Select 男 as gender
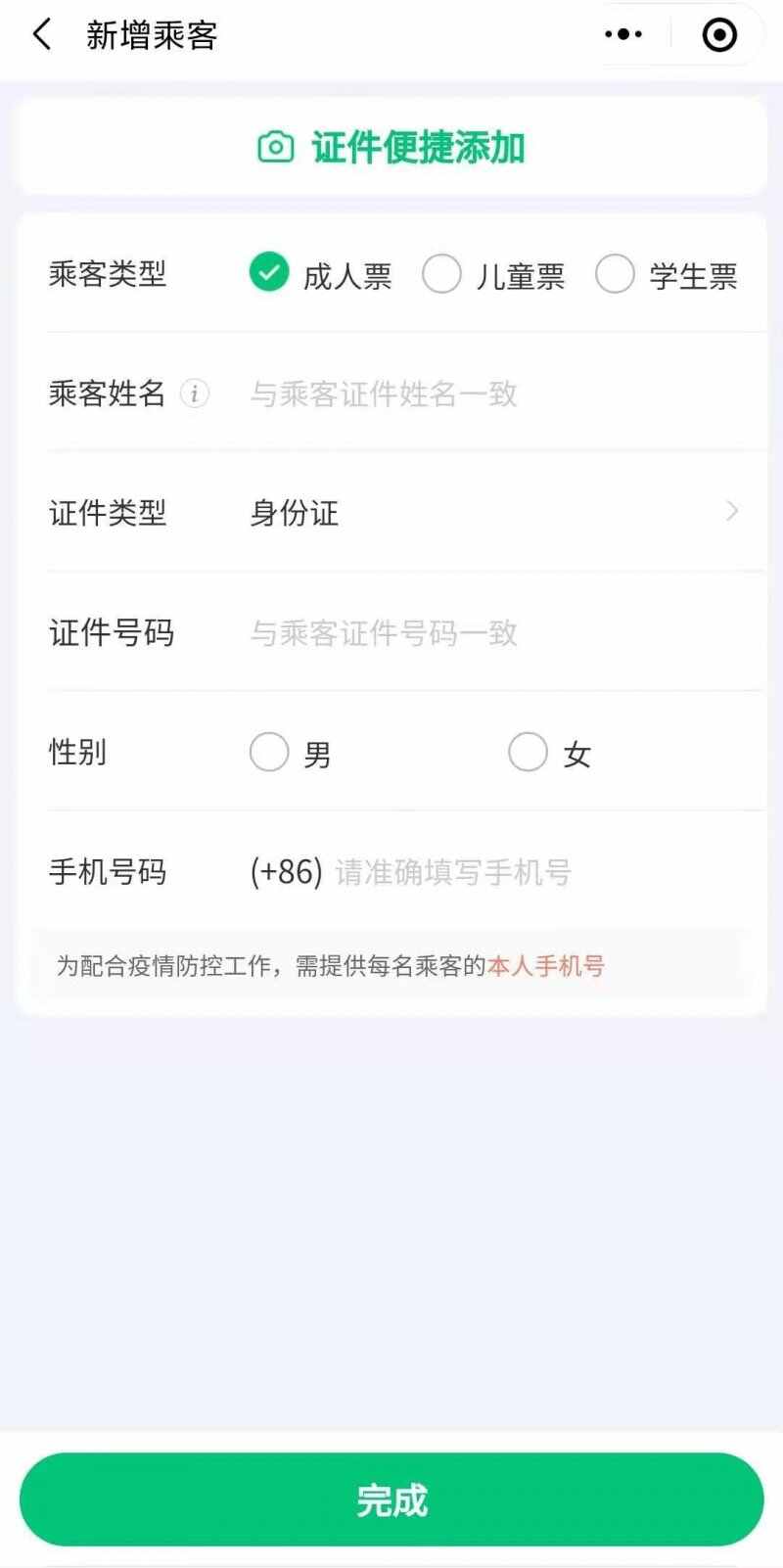 [269, 753]
